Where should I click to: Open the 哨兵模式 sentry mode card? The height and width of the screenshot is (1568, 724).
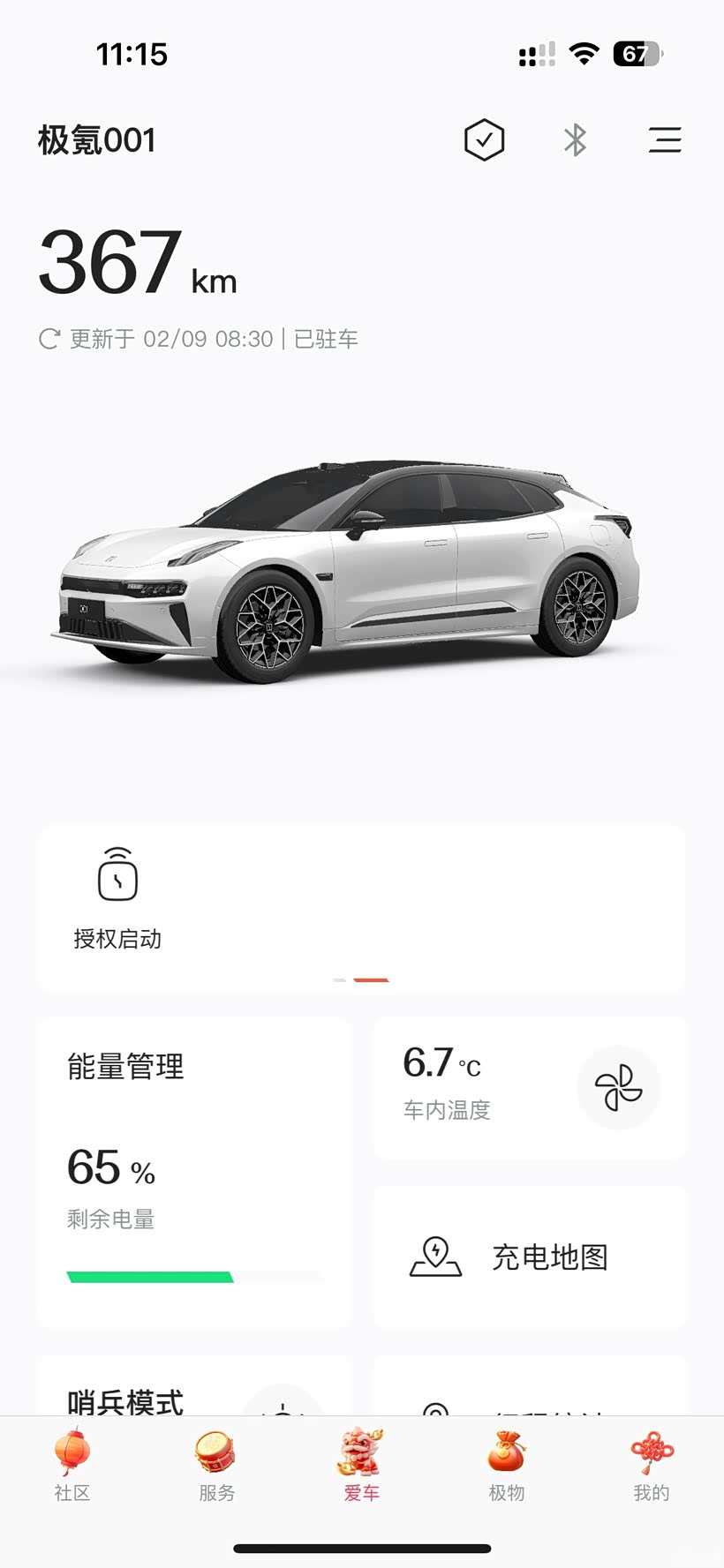pos(125,1398)
